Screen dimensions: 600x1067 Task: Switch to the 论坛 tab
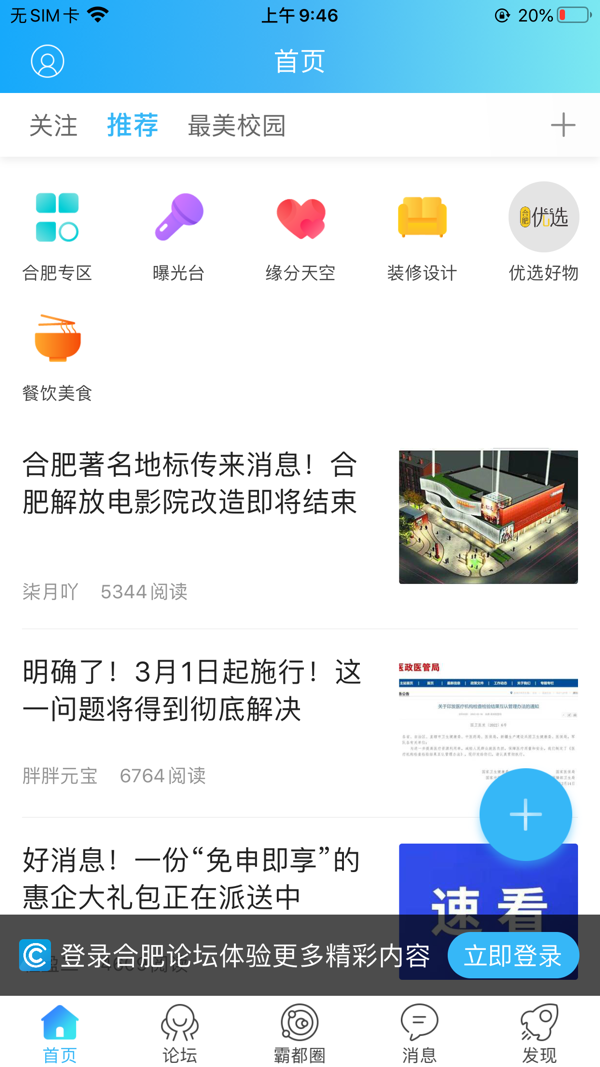(180, 1034)
